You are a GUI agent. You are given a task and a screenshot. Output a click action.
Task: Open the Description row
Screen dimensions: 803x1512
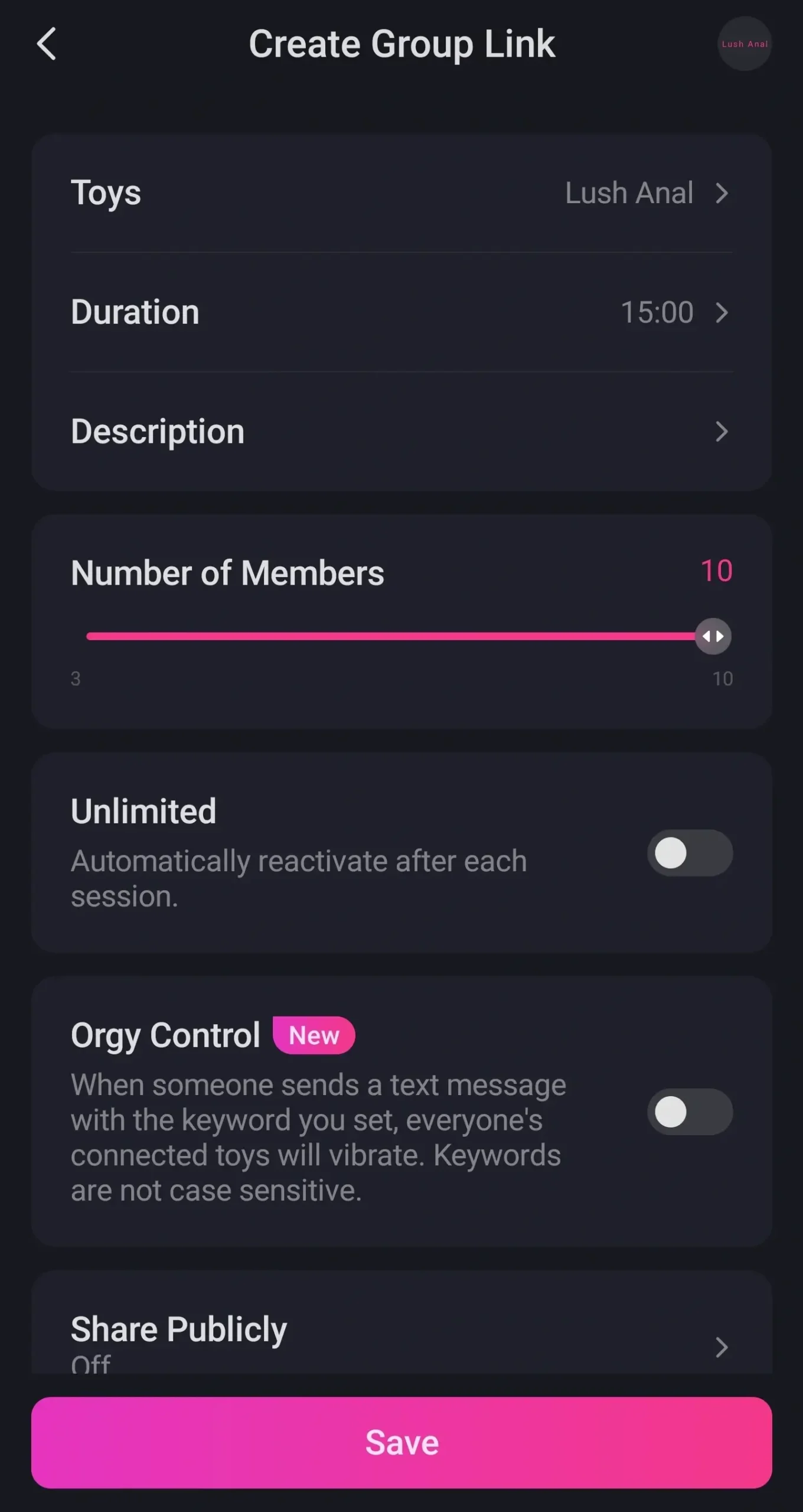pos(401,431)
